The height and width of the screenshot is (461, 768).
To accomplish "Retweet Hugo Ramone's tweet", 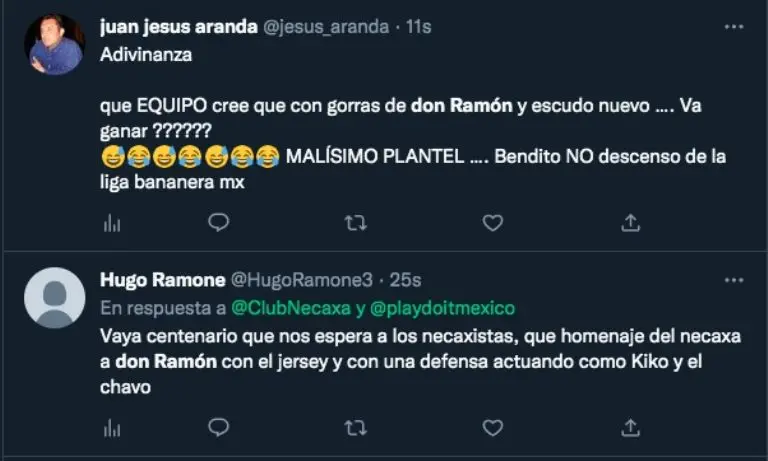I will click(x=355, y=427).
